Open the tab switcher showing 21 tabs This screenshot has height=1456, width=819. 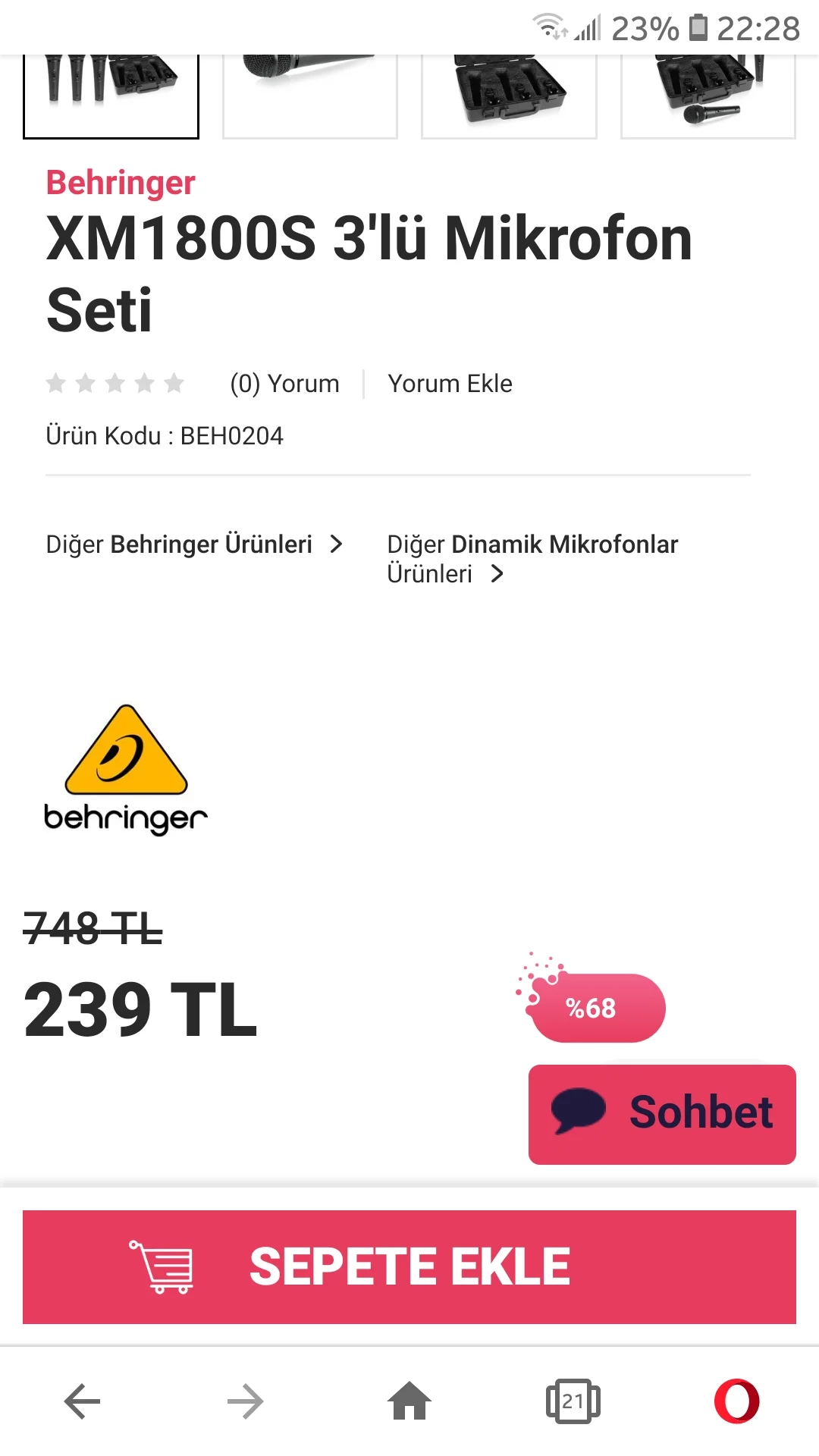click(575, 1402)
